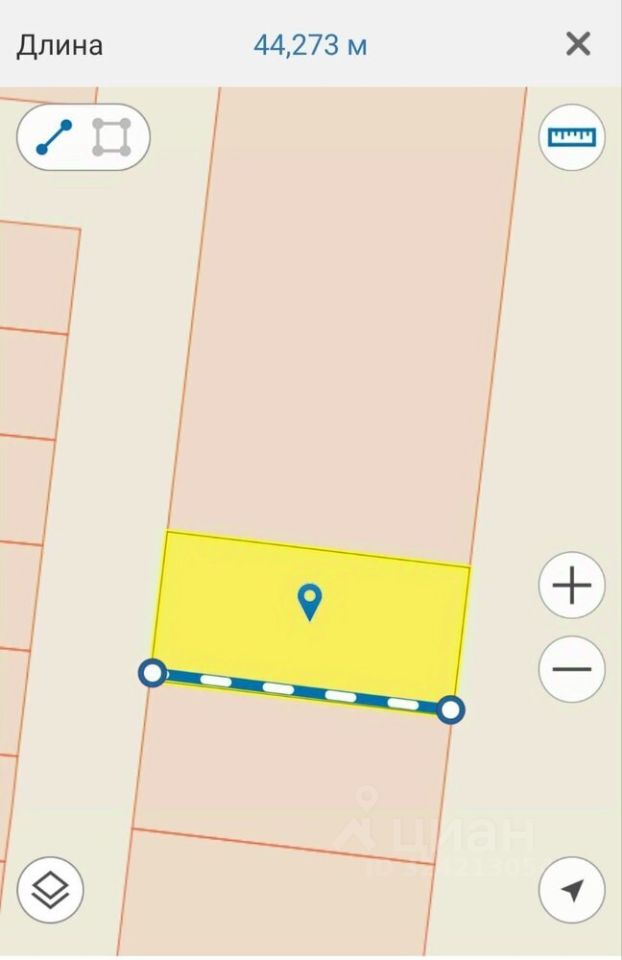Tap the ruler measurement tool button
The height and width of the screenshot is (960, 622).
tap(572, 138)
